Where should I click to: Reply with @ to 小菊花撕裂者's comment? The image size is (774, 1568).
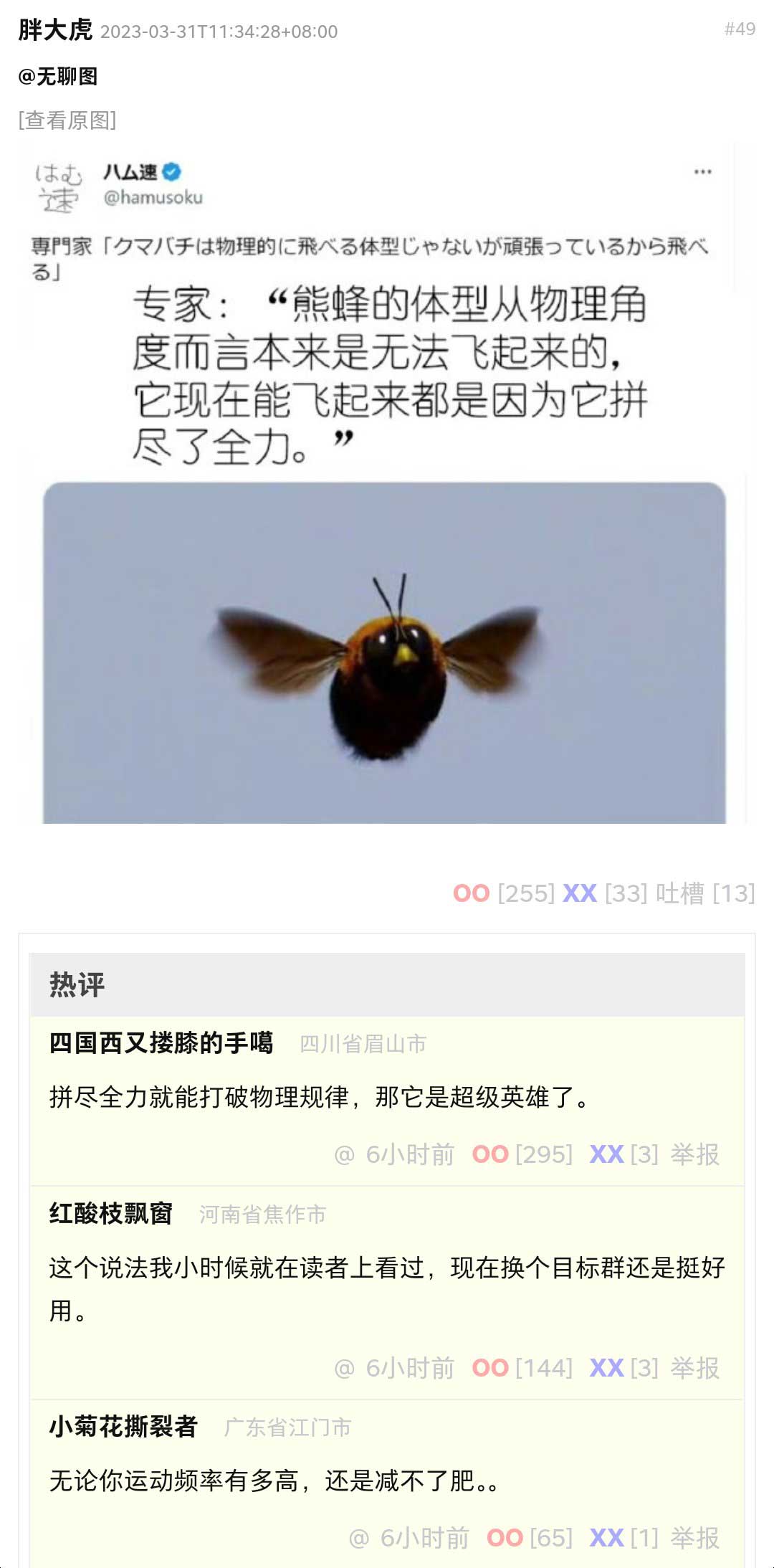coord(358,1538)
